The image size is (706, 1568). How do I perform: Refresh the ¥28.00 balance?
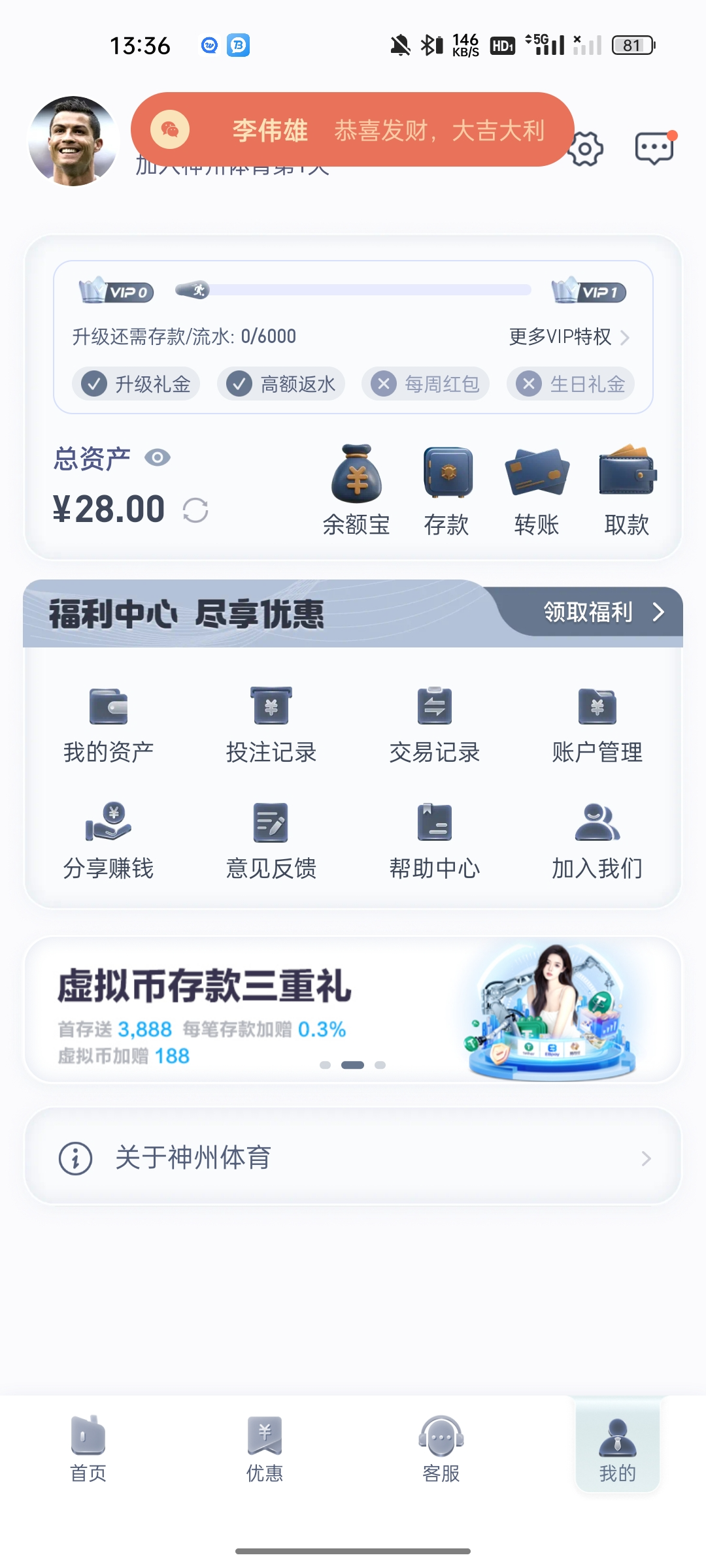point(195,510)
